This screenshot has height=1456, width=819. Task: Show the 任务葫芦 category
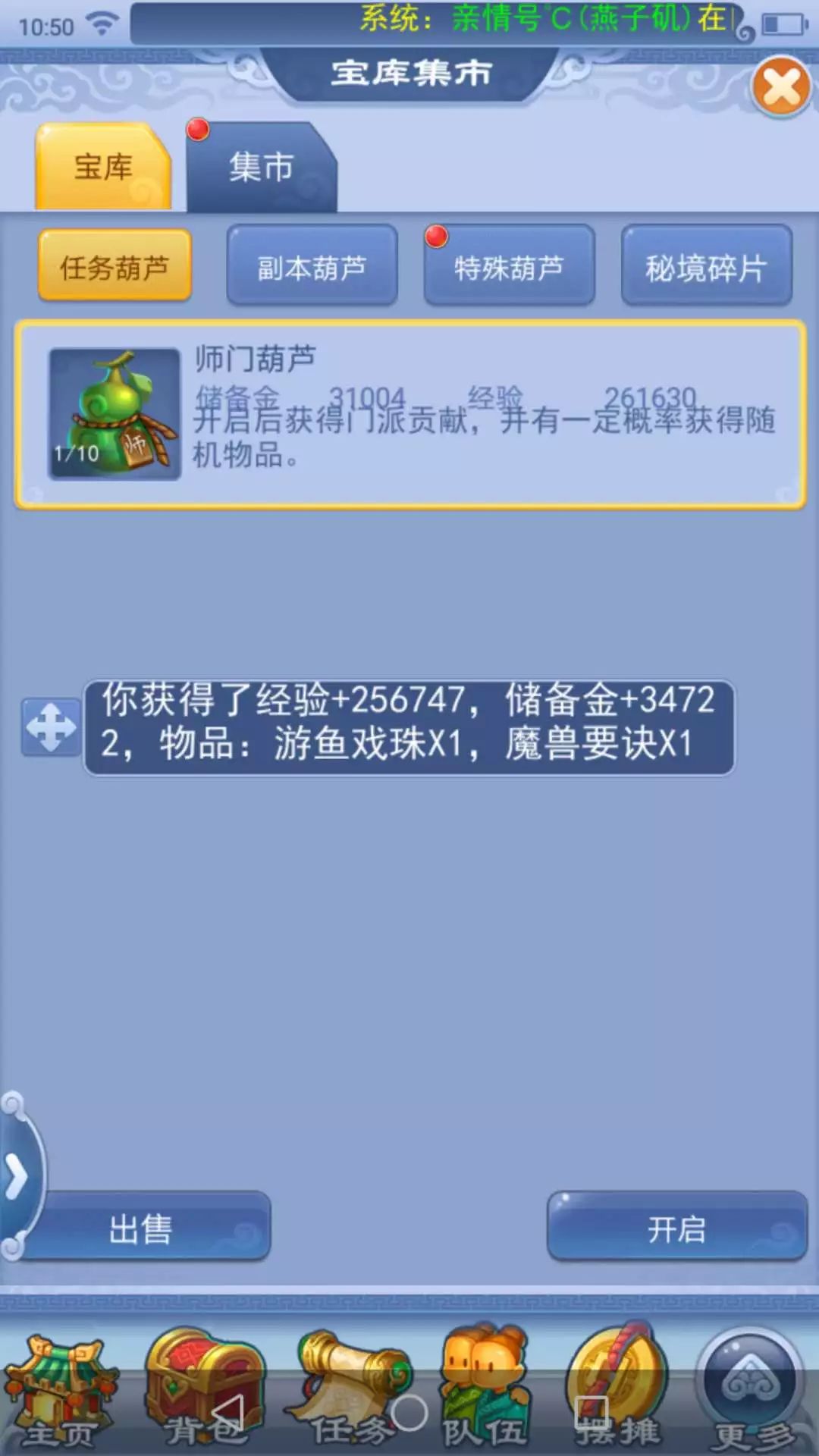(x=115, y=267)
